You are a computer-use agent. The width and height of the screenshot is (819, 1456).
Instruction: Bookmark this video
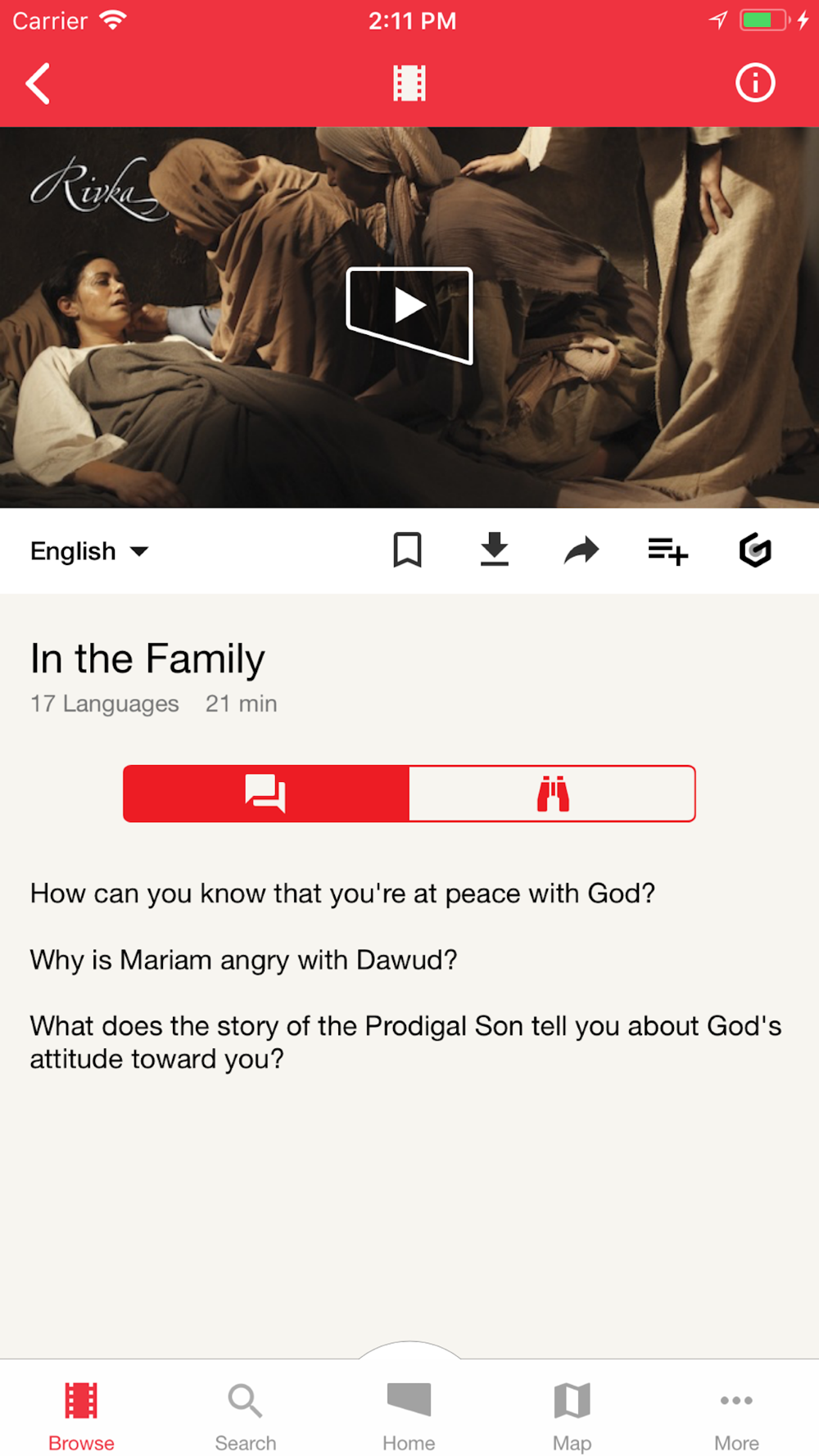click(x=407, y=550)
